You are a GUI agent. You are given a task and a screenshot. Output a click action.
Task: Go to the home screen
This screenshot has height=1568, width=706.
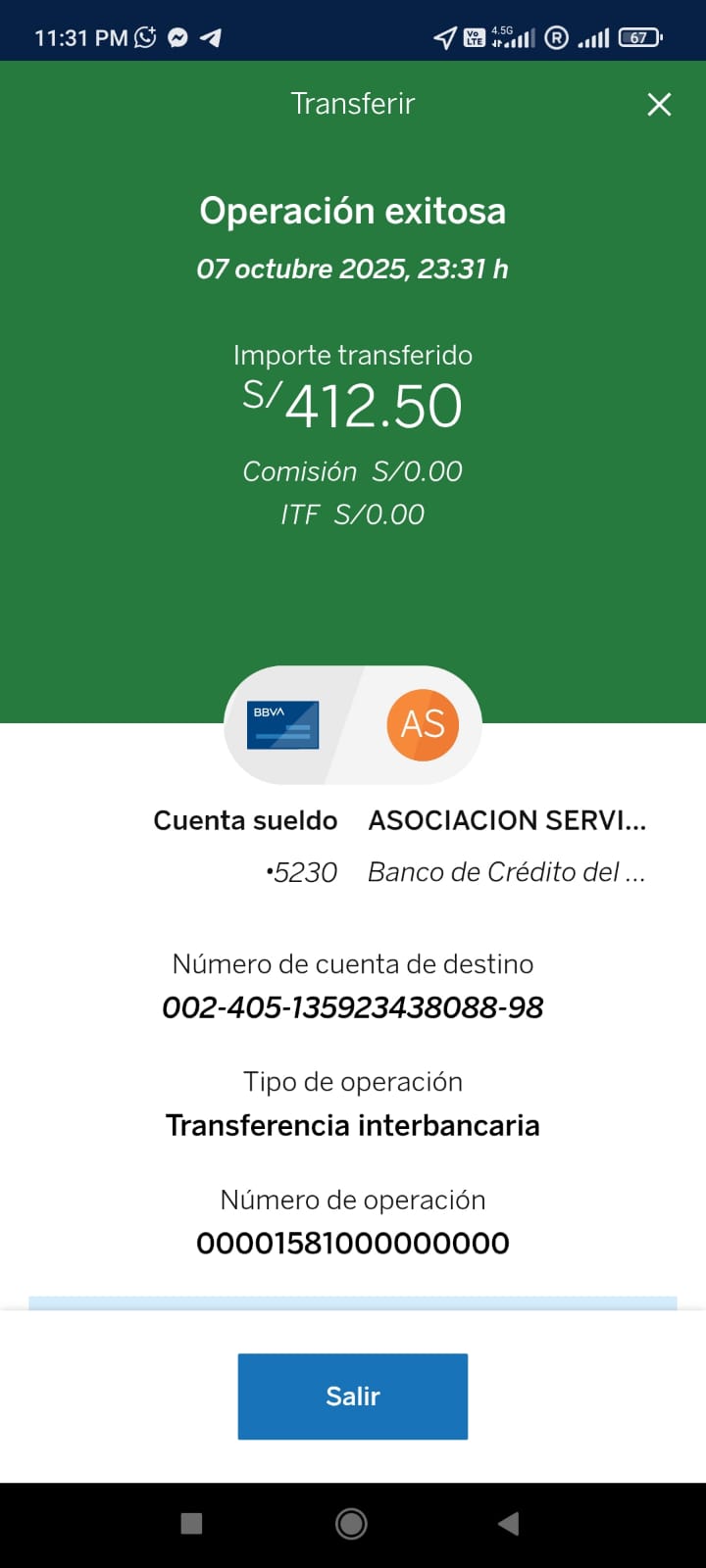(351, 1523)
